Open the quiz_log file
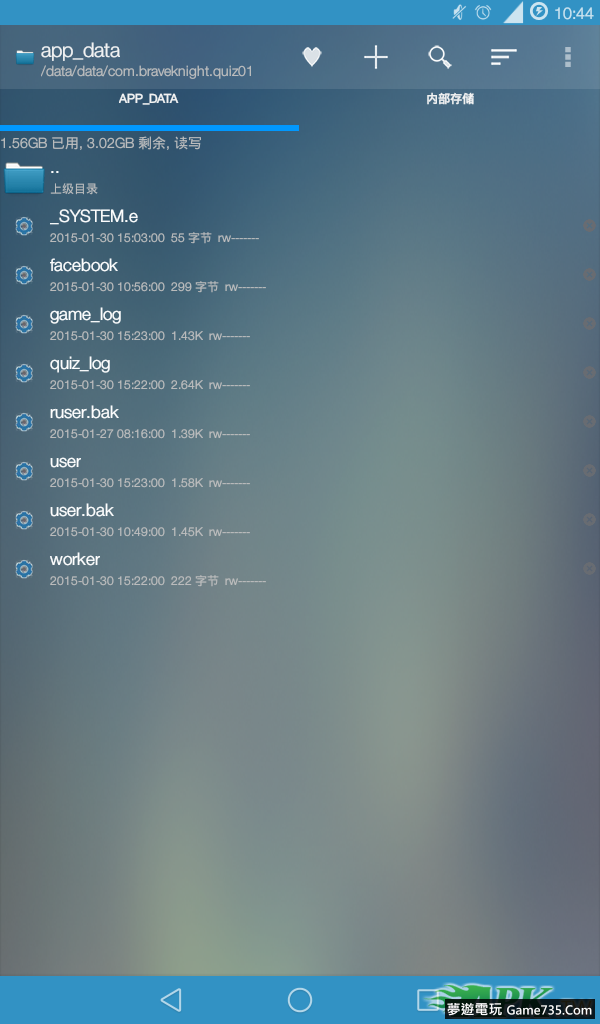Image resolution: width=600 pixels, height=1024 pixels. 80,364
